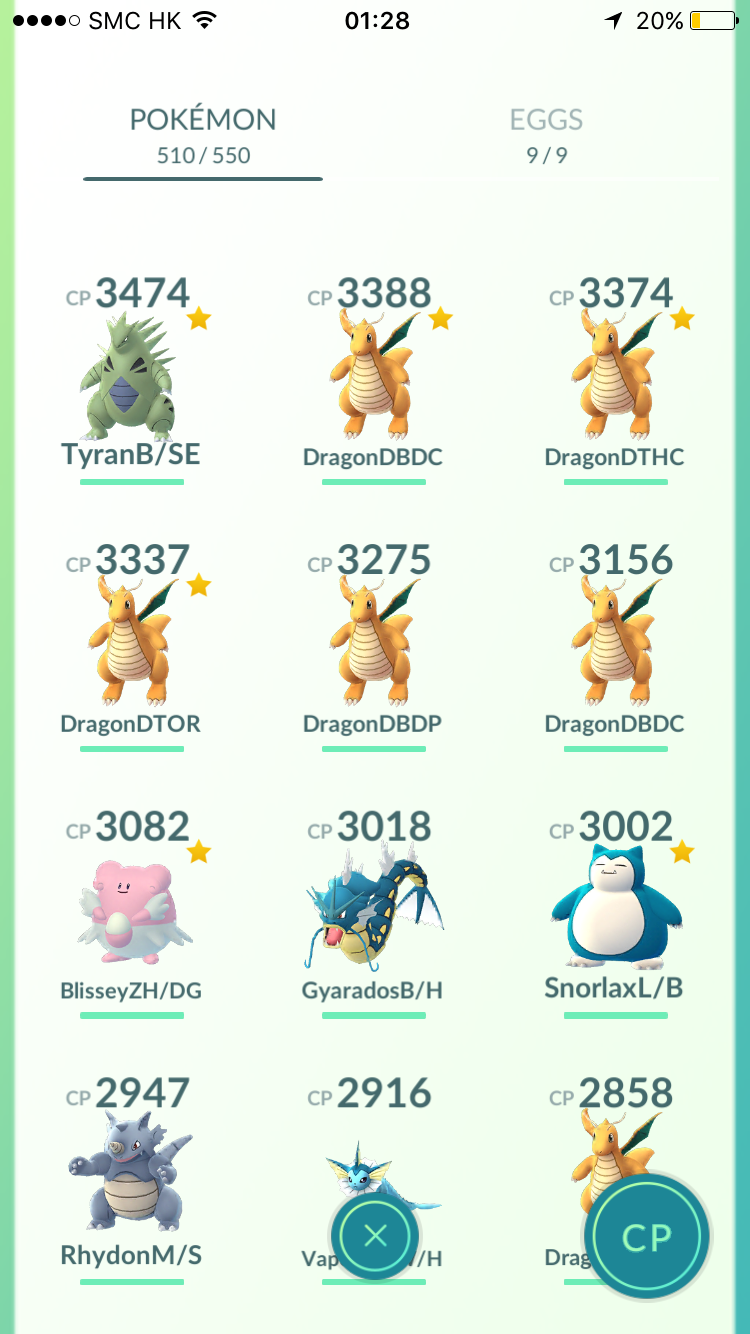This screenshot has height=1334, width=750.
Task: Open TyranB/SE with CP 3474
Action: 132,380
